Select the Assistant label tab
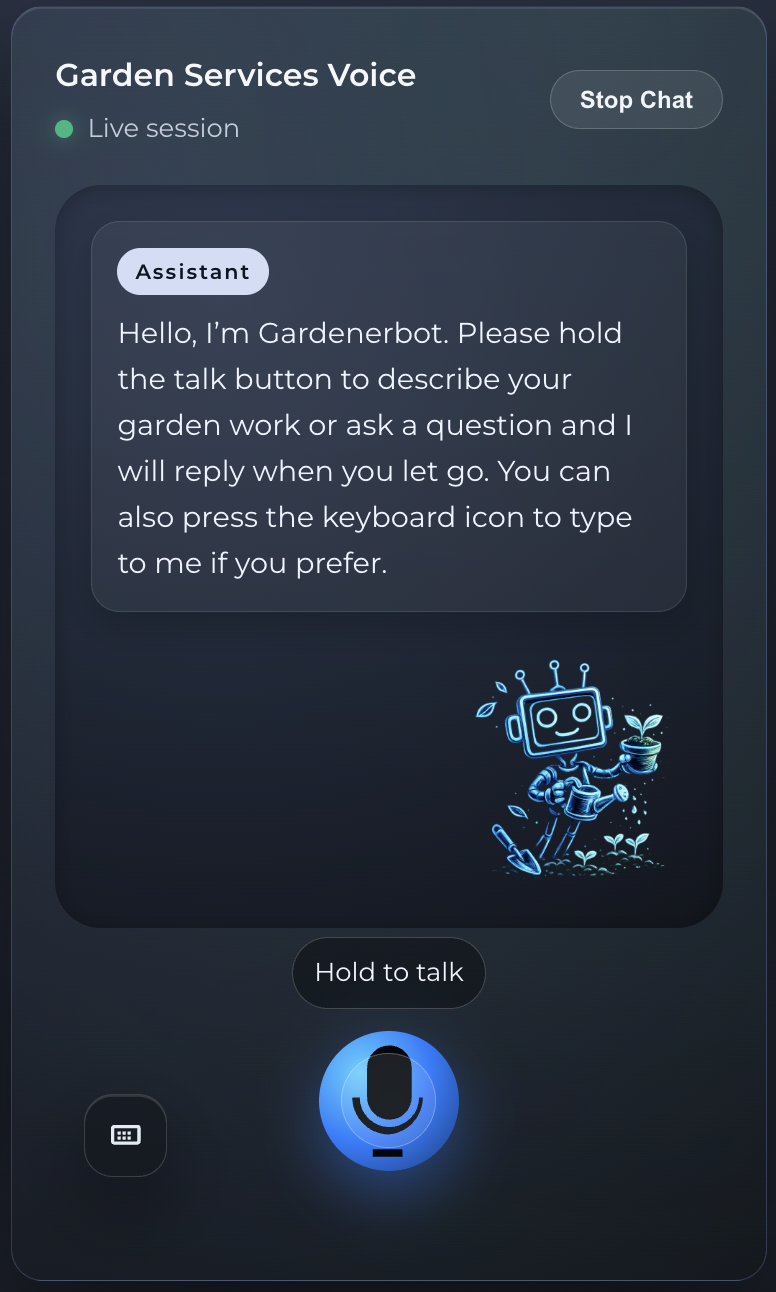 pyautogui.click(x=193, y=271)
